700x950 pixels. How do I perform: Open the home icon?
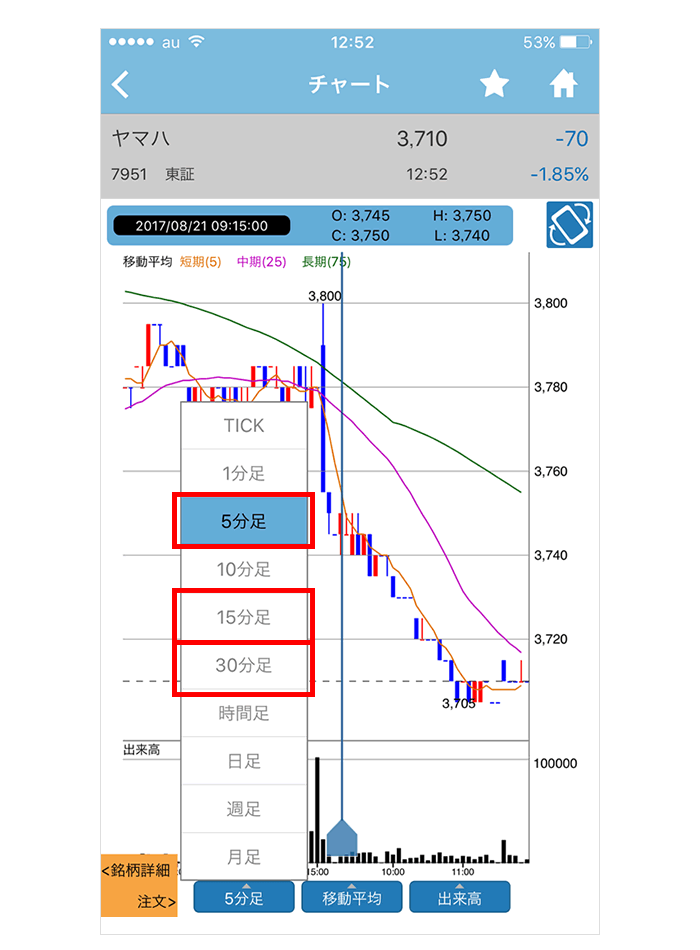click(x=564, y=85)
